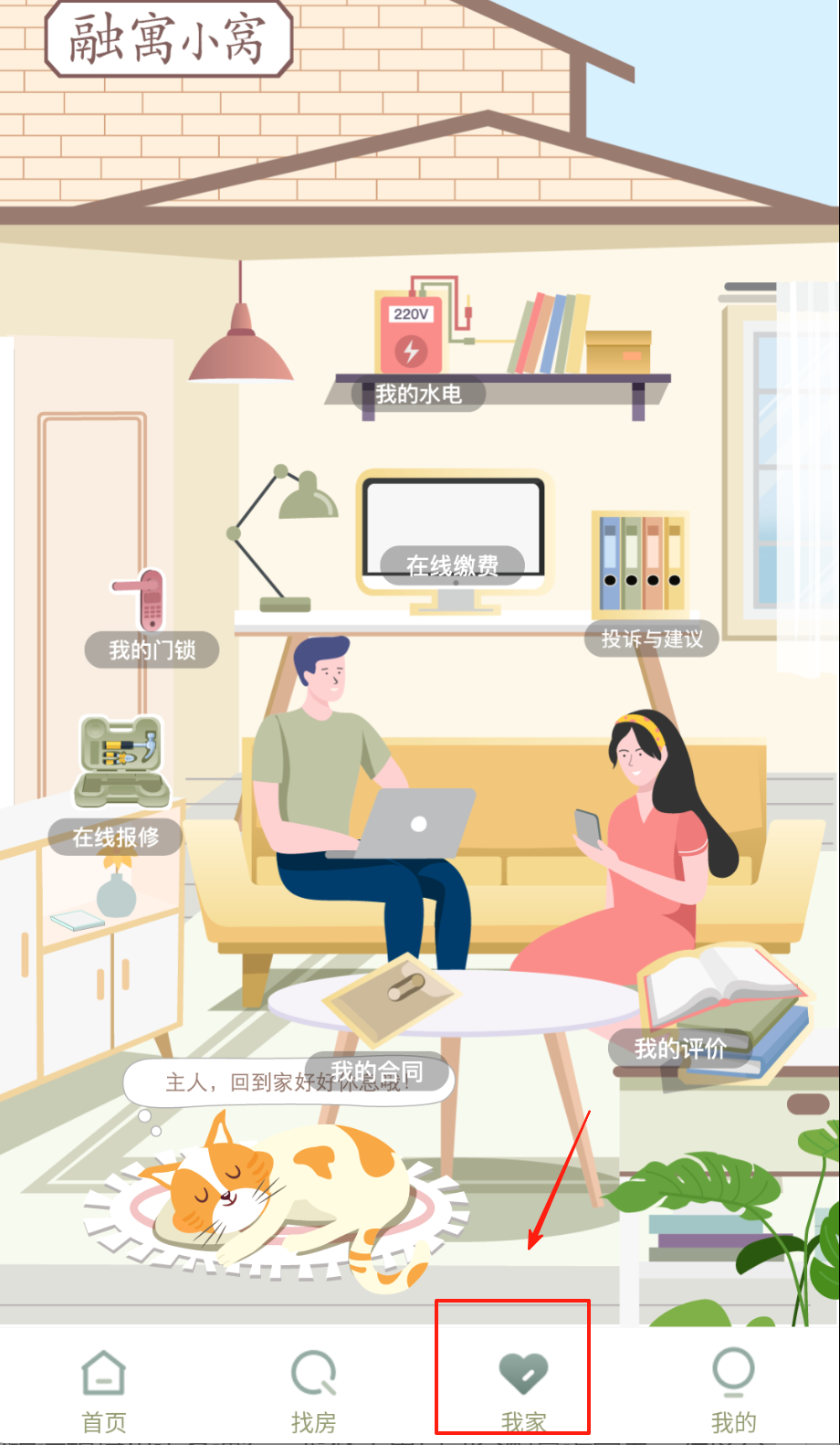The width and height of the screenshot is (840, 1445).
Task: Open 投诉与建议 complaints and suggestions
Action: coord(652,638)
